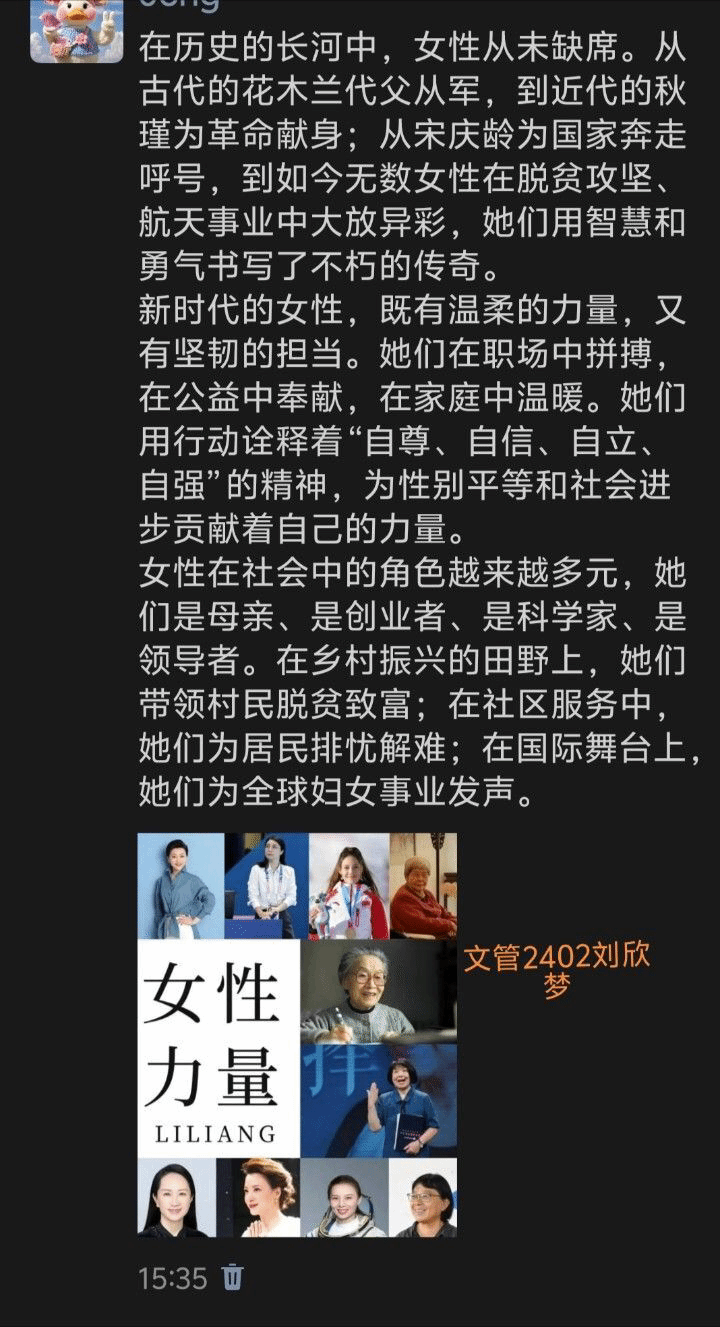The height and width of the screenshot is (1327, 720).
Task: Open the 女性力量 poster image
Action: [x=297, y=1035]
